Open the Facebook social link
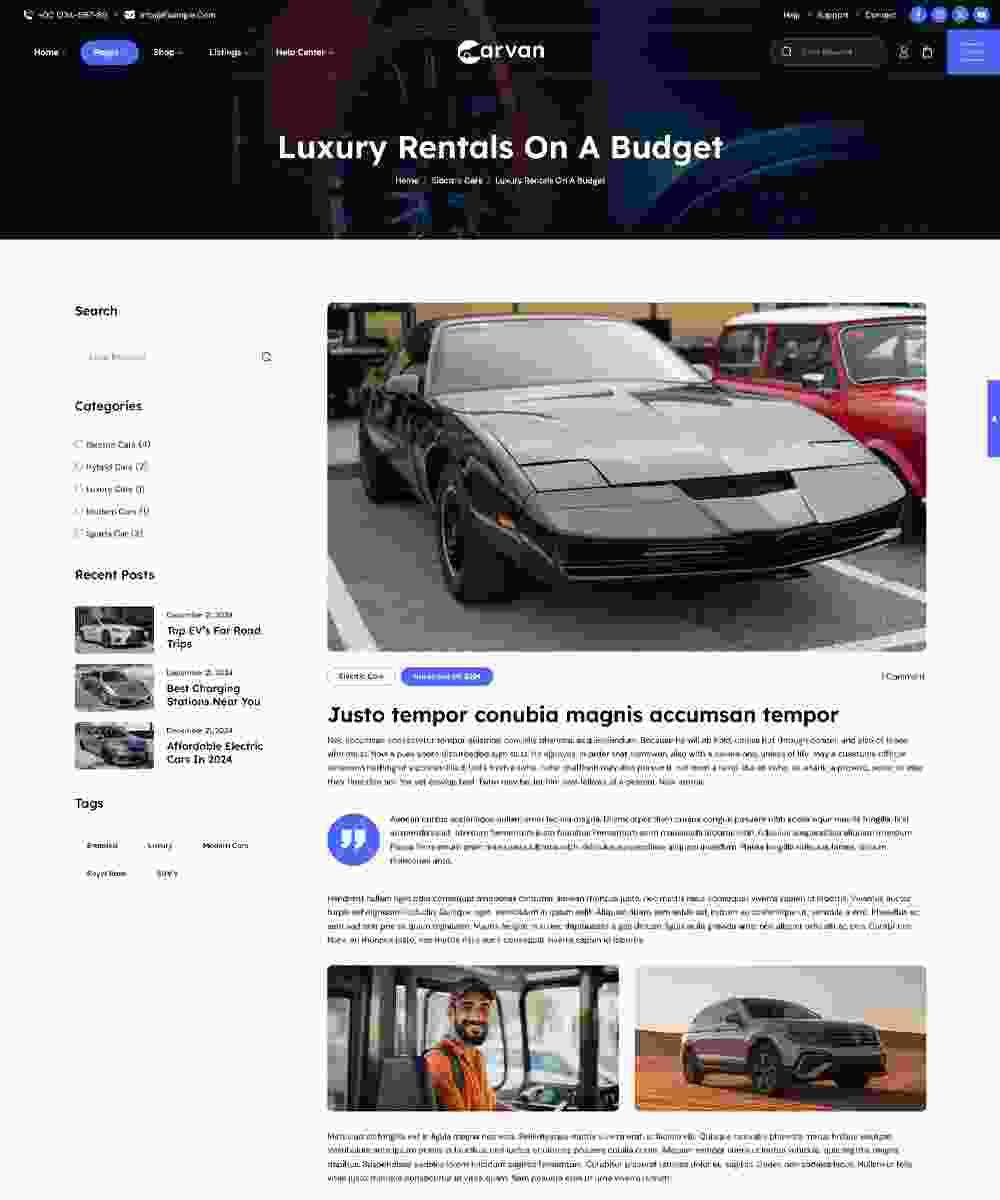Viewport: 1000px width, 1200px height. (917, 15)
